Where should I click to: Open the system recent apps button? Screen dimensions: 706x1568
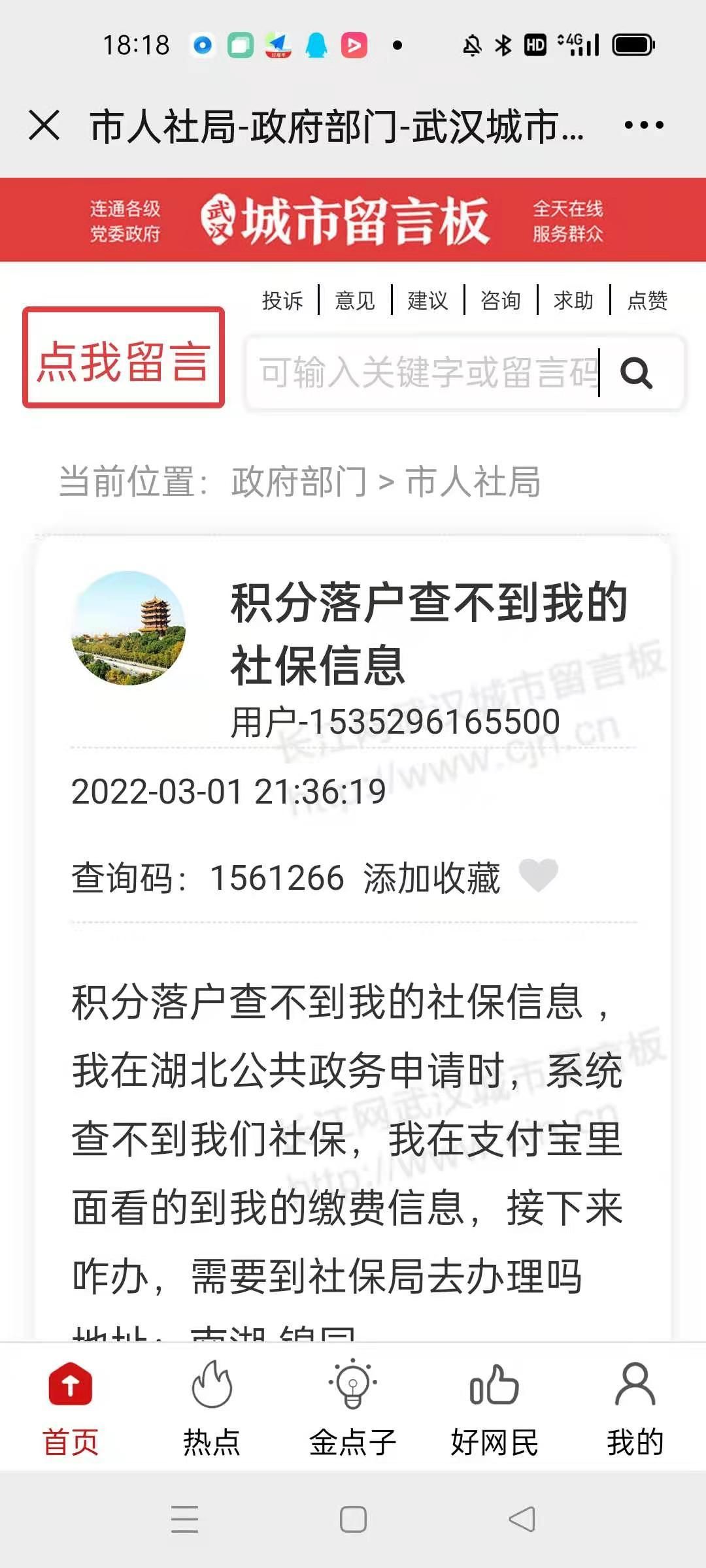(x=184, y=1519)
